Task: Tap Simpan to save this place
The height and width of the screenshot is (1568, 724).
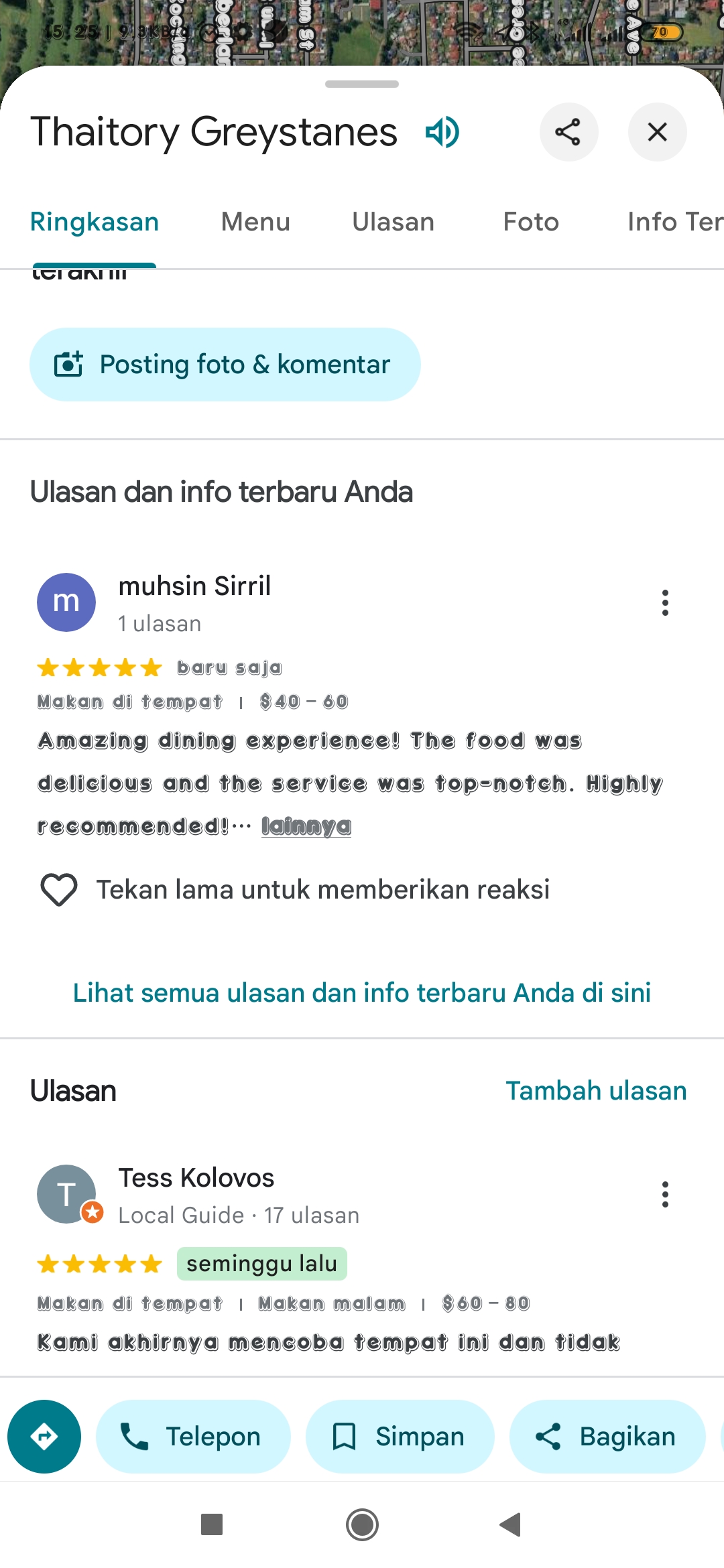Action: point(400,1437)
